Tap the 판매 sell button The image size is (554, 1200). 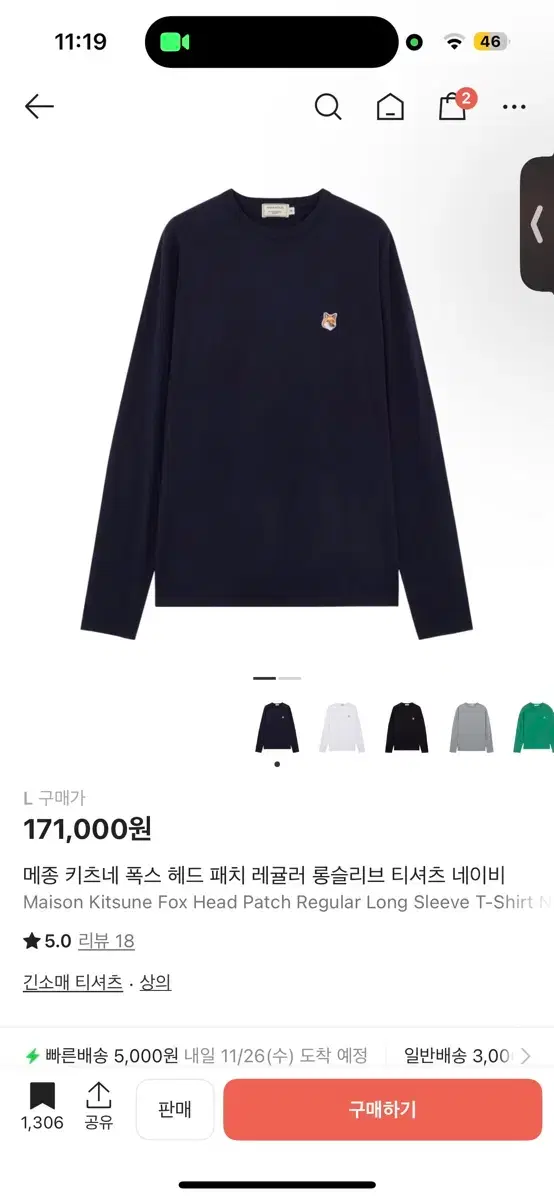175,1109
